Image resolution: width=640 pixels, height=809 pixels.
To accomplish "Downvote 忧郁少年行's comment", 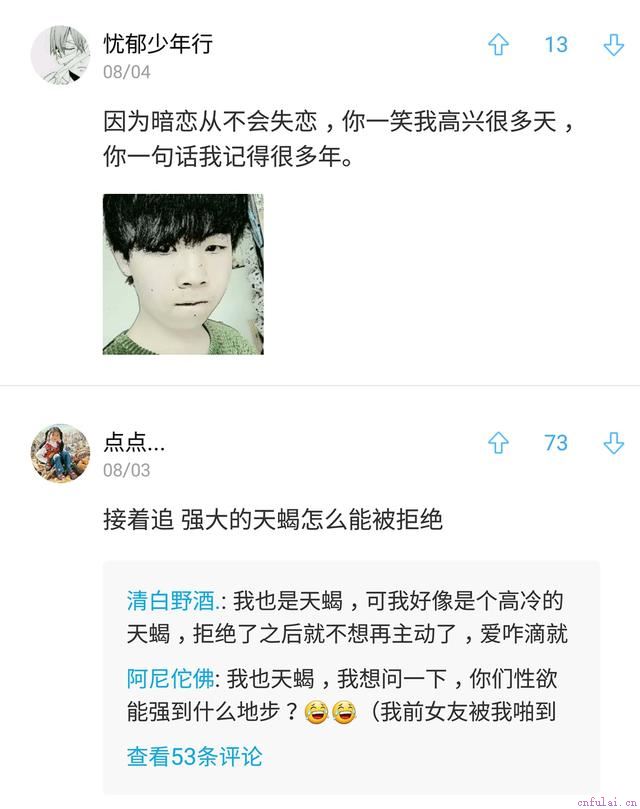I will 614,45.
